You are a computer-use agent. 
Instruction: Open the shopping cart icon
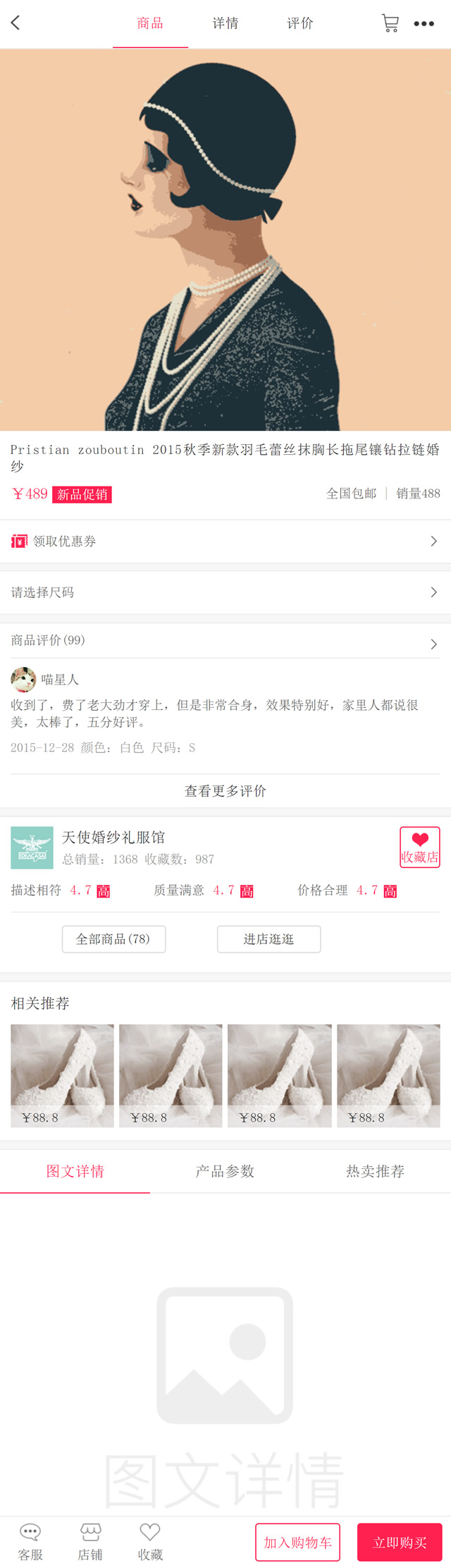[390, 23]
